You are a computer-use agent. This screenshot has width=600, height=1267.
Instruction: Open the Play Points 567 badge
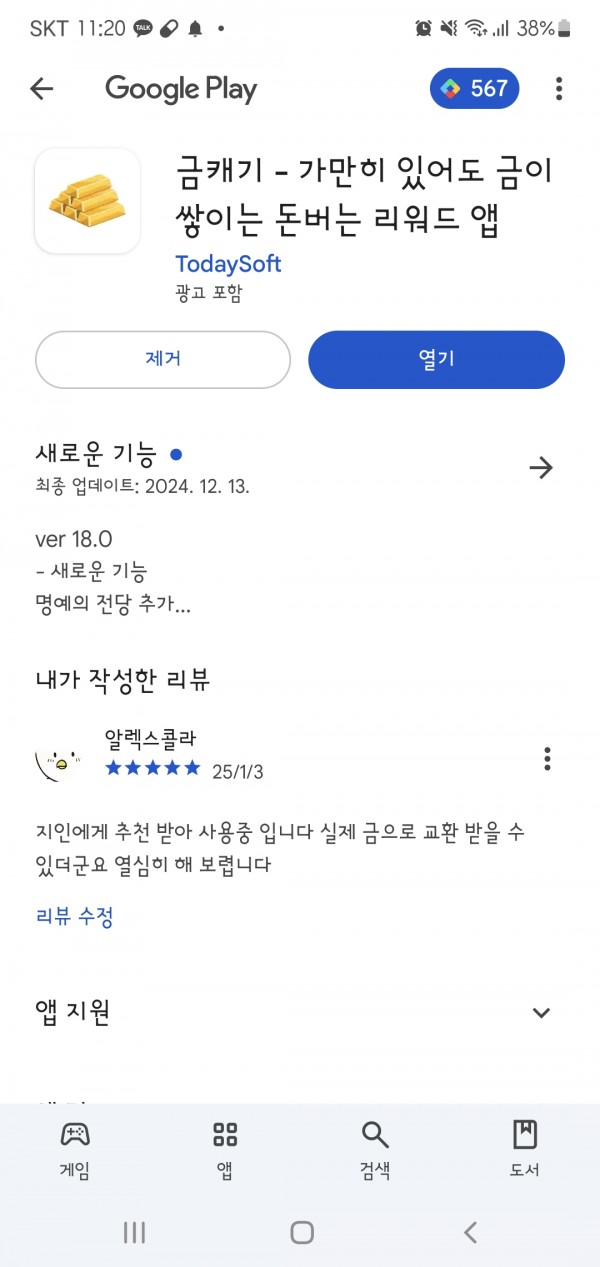(x=475, y=89)
